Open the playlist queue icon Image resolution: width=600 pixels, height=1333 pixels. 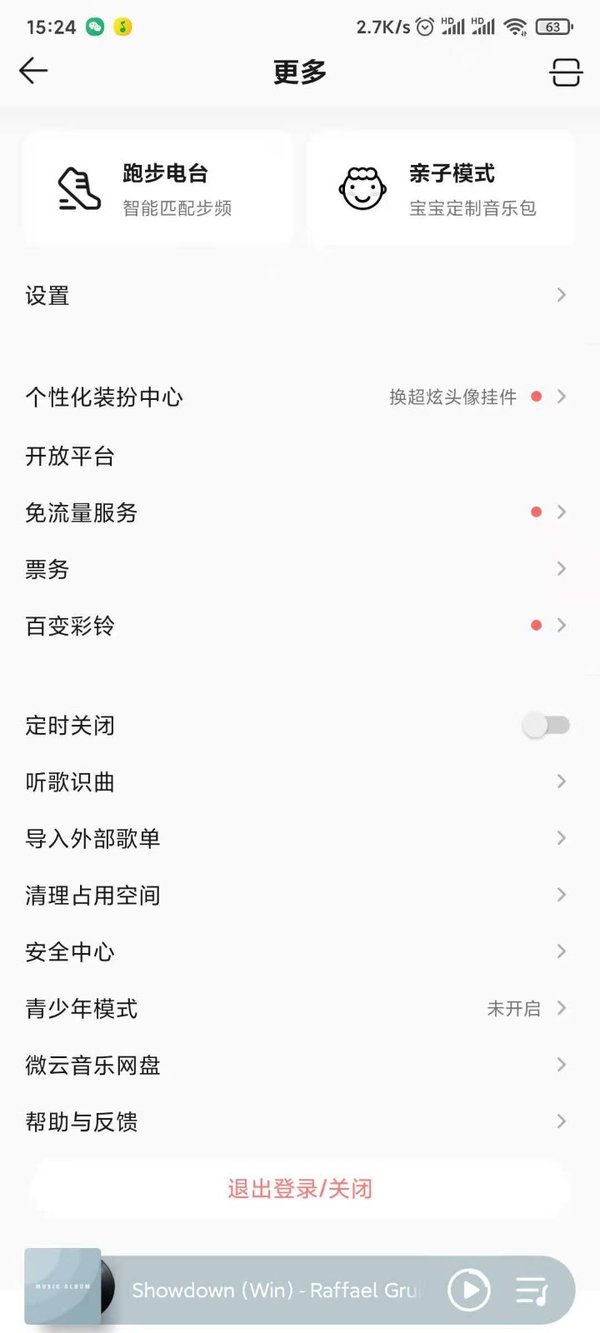point(532,1291)
